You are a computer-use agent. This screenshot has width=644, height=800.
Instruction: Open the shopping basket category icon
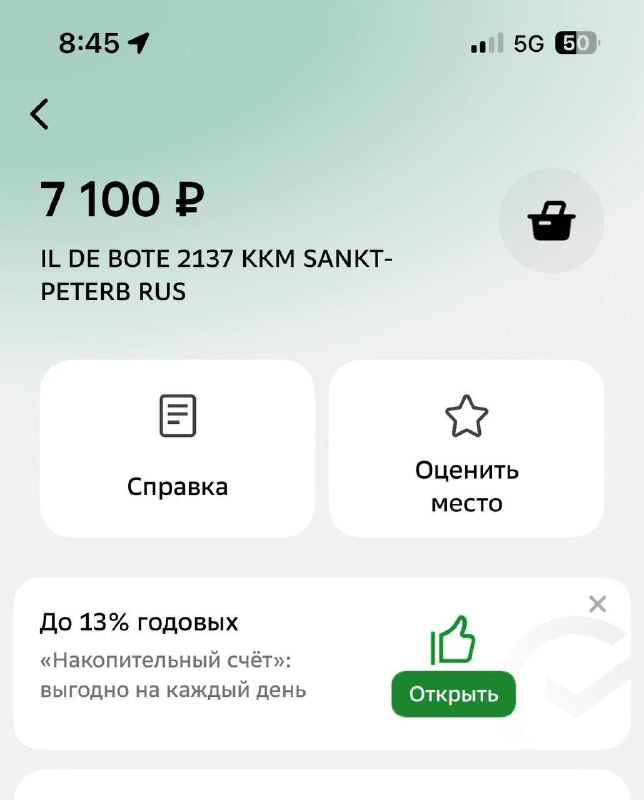coord(551,222)
